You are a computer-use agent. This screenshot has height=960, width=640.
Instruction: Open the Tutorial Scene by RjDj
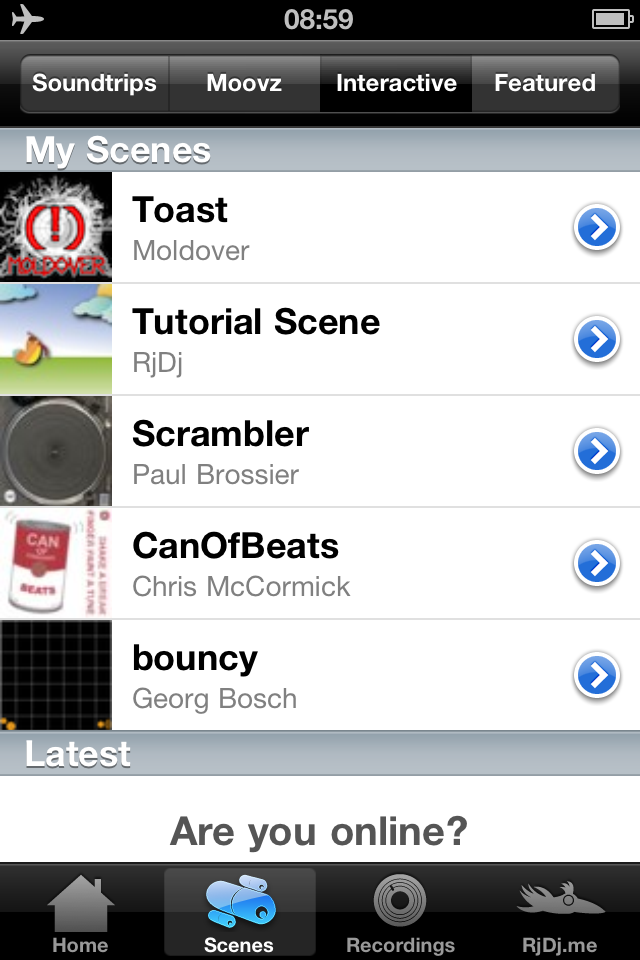click(300, 340)
